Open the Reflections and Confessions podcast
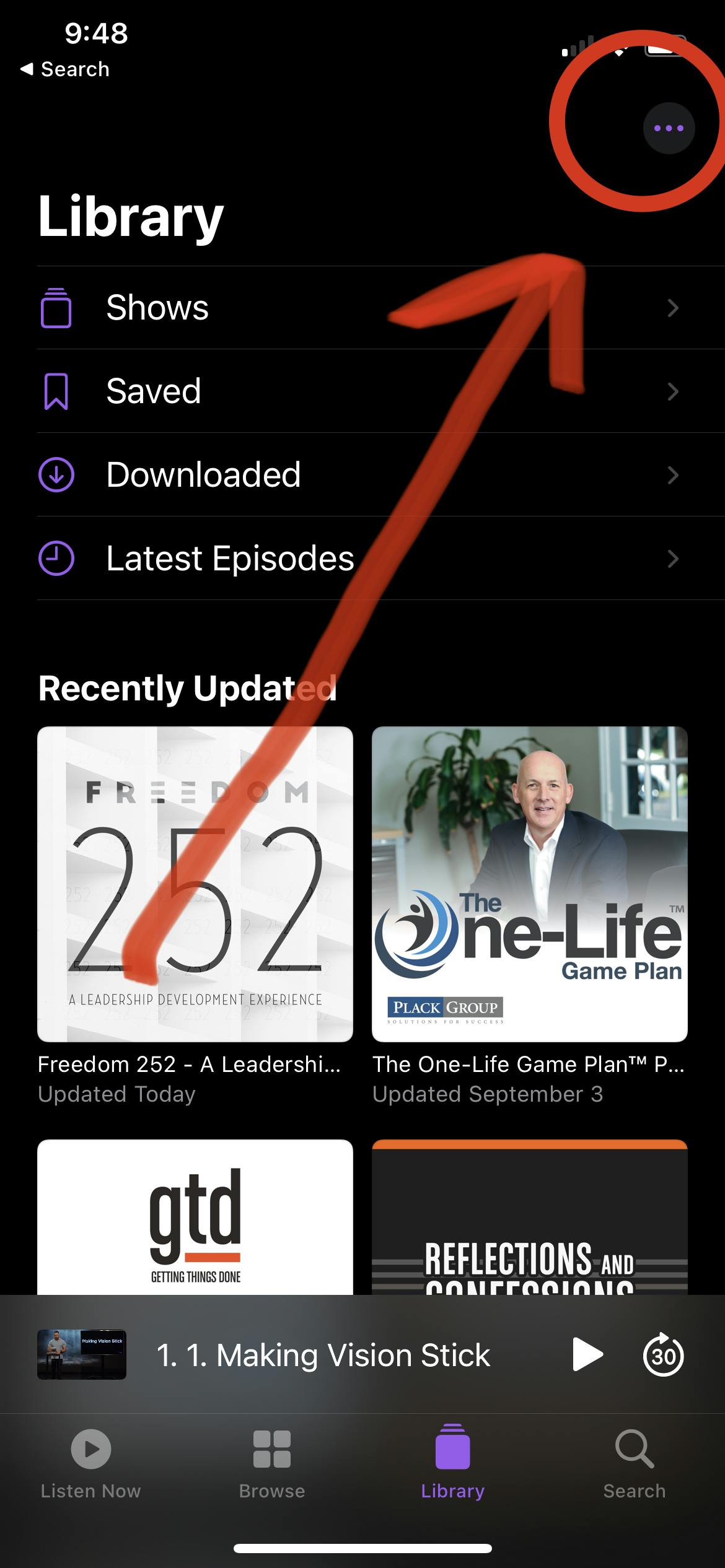Screen dimensions: 725x1568 click(530, 1217)
